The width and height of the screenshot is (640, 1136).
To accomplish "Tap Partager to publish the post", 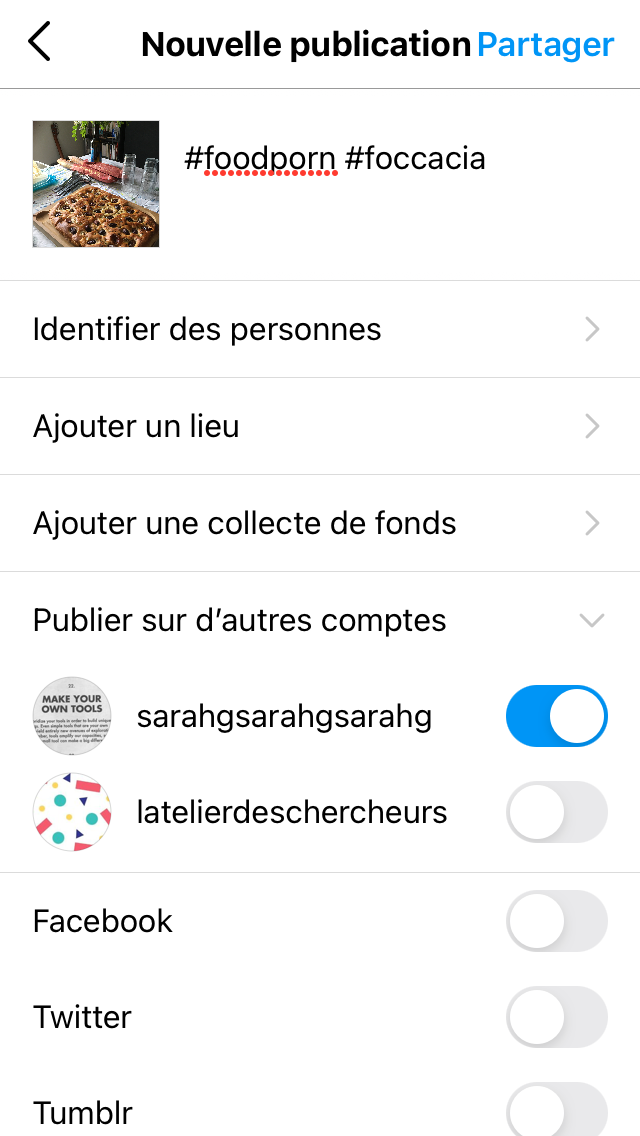I will [545, 44].
